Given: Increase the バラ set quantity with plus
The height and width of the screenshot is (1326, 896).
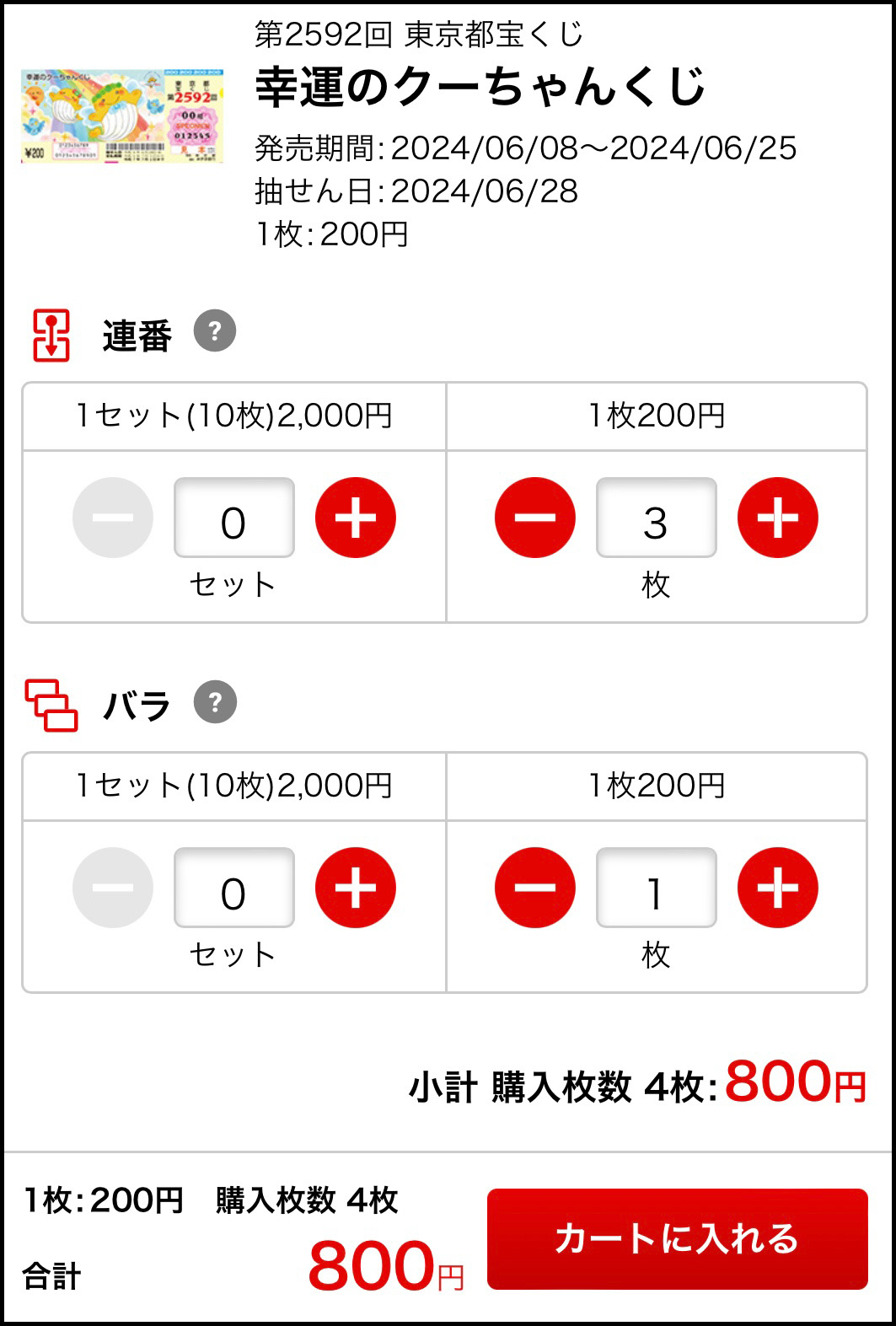Looking at the screenshot, I should click(356, 887).
